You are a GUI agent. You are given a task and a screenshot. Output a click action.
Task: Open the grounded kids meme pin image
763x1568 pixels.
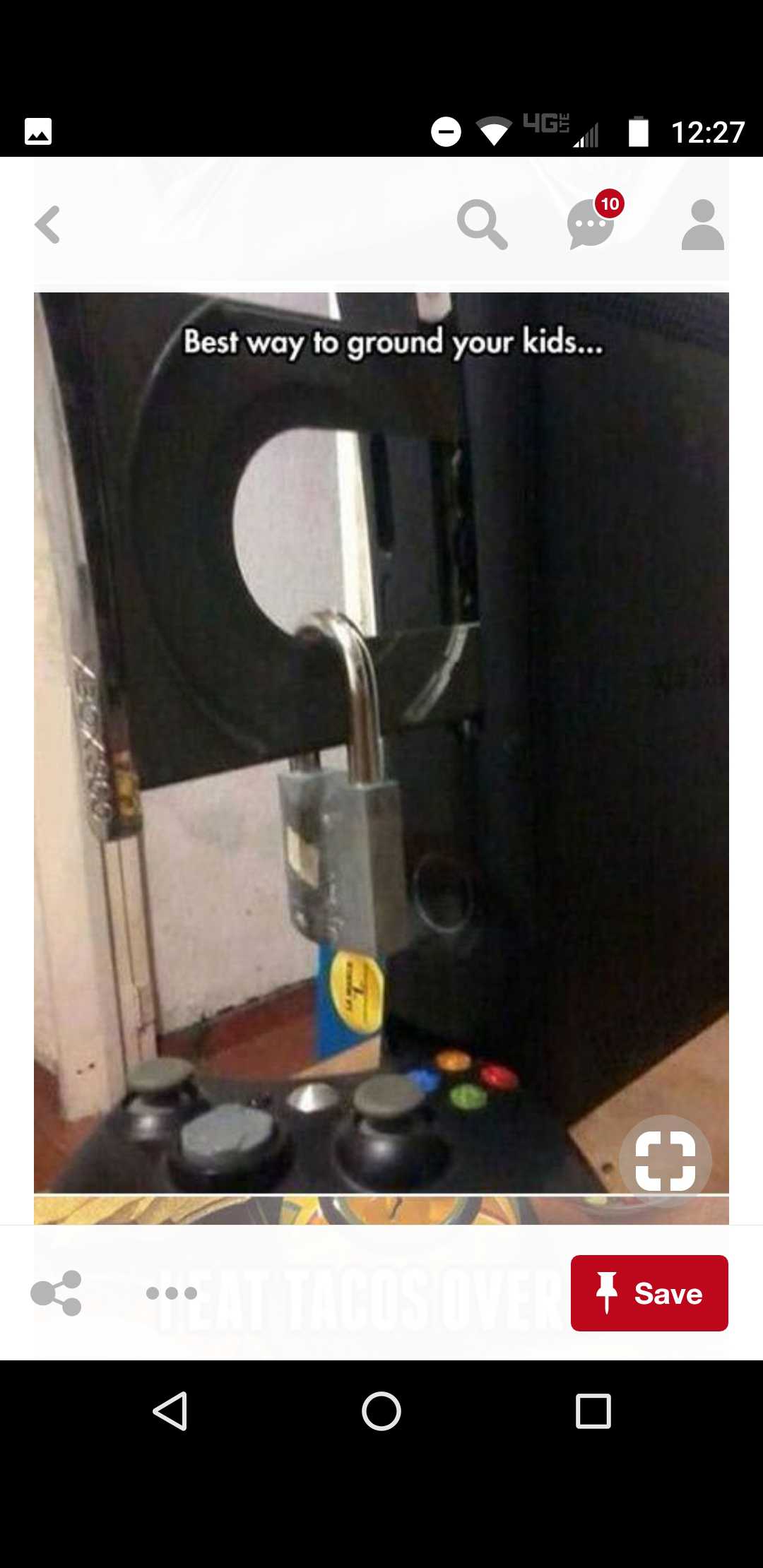click(381, 706)
